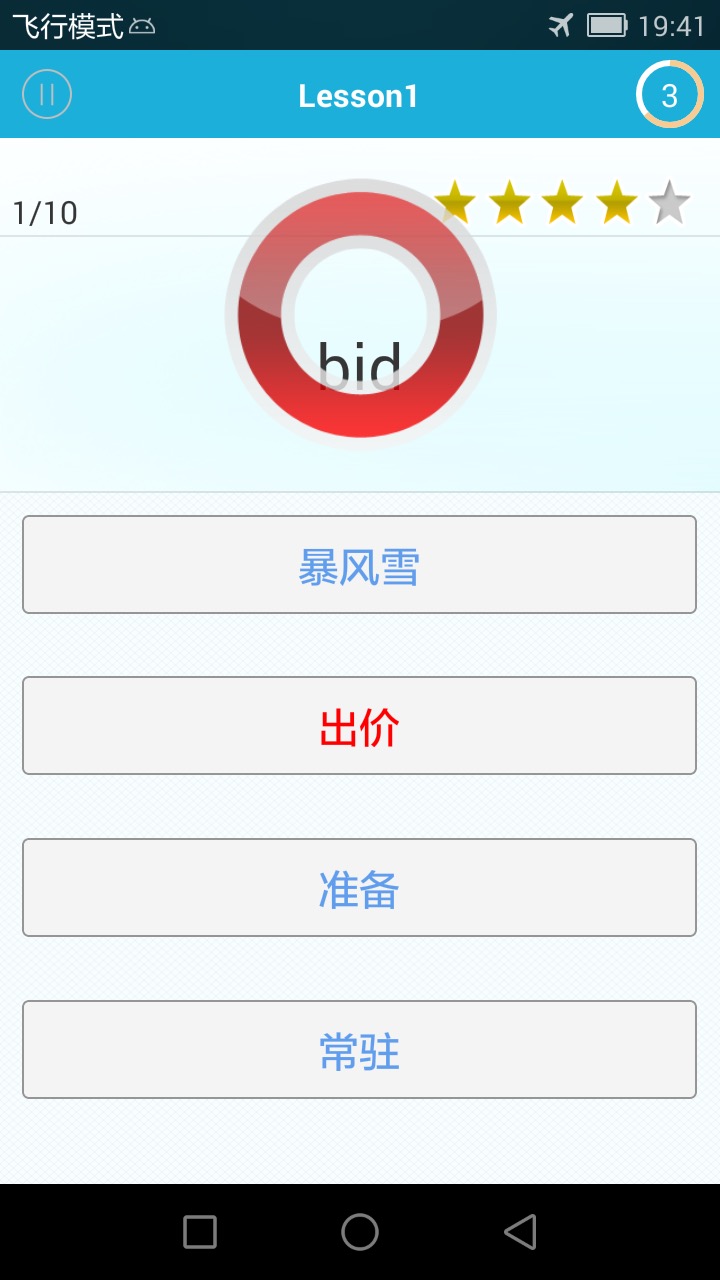Tap the Home circle navigation icon
The image size is (720, 1280).
click(360, 1232)
